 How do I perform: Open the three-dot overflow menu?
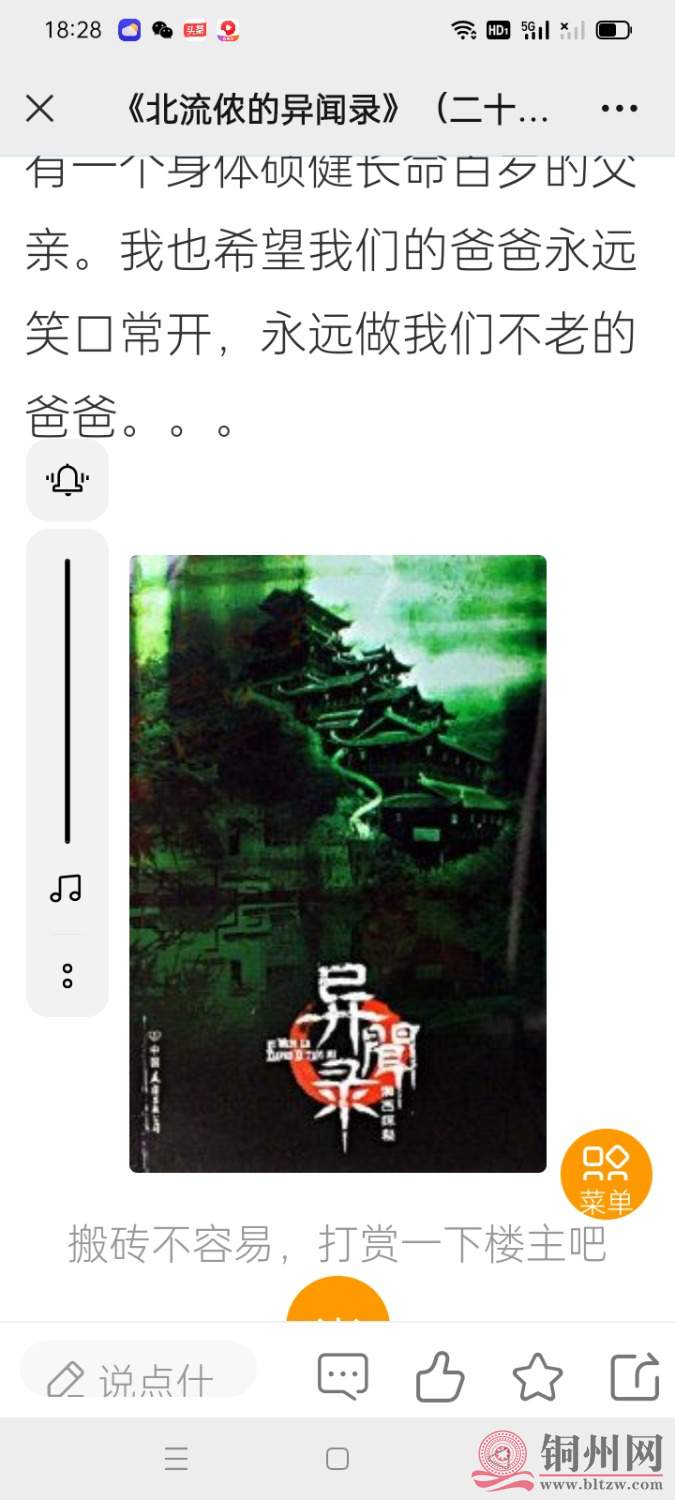click(619, 109)
